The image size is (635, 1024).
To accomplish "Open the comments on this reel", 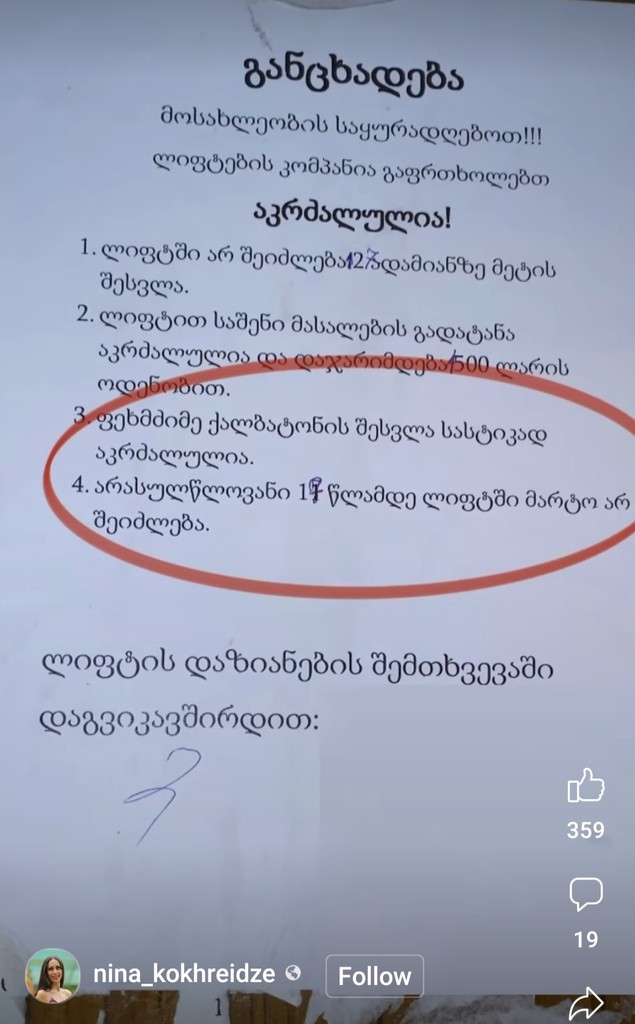I will tap(586, 894).
